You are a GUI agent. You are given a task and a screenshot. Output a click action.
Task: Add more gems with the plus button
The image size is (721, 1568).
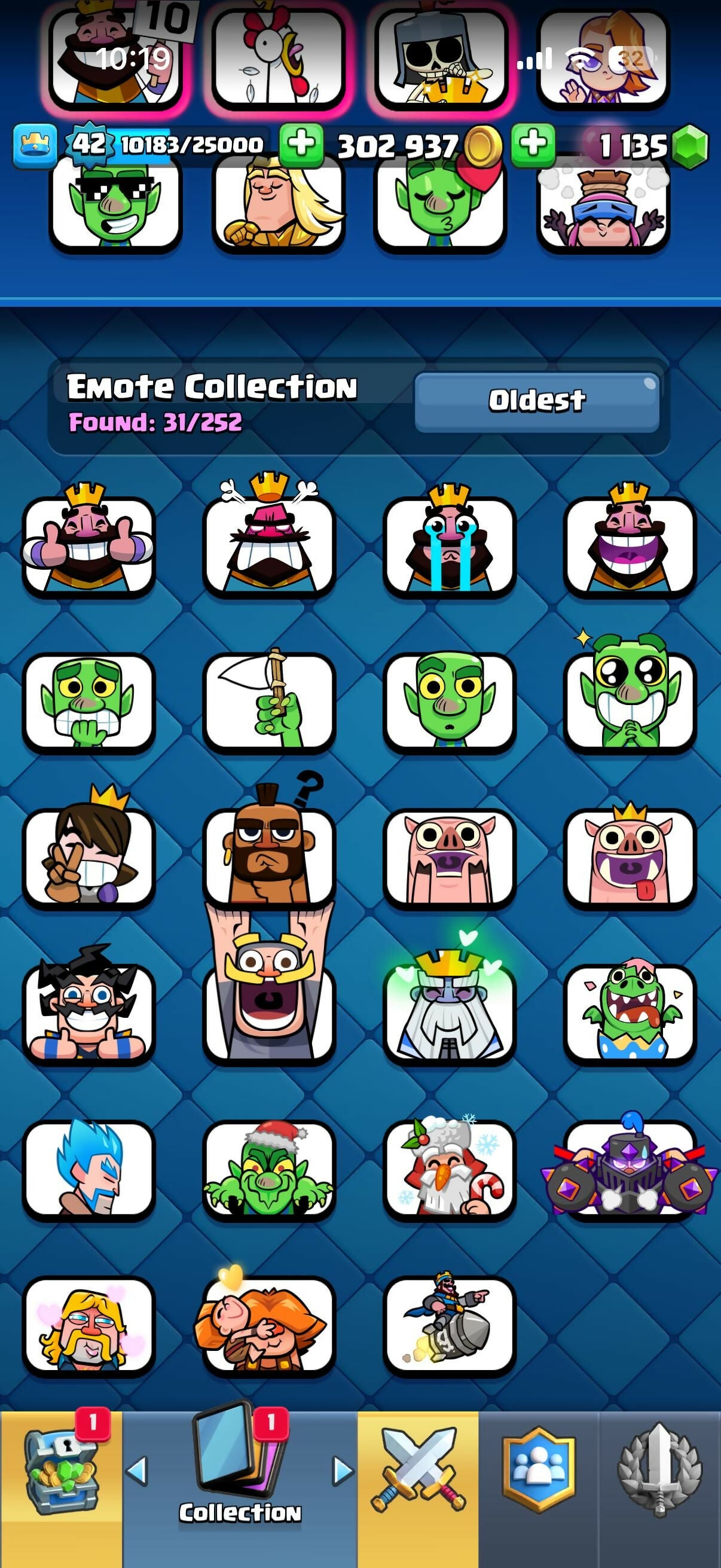point(533,145)
